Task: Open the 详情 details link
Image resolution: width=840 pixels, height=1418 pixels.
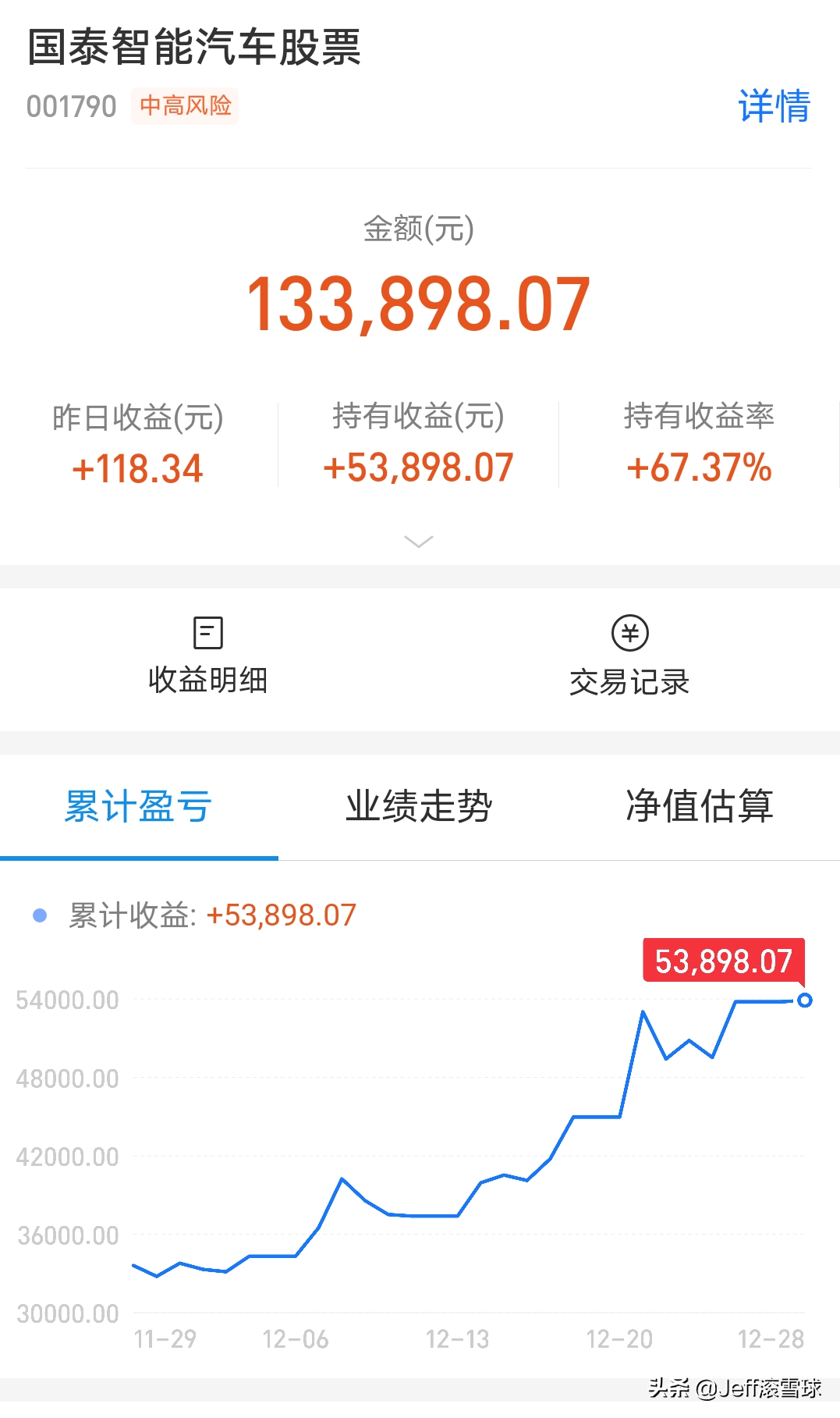Action: click(x=774, y=105)
